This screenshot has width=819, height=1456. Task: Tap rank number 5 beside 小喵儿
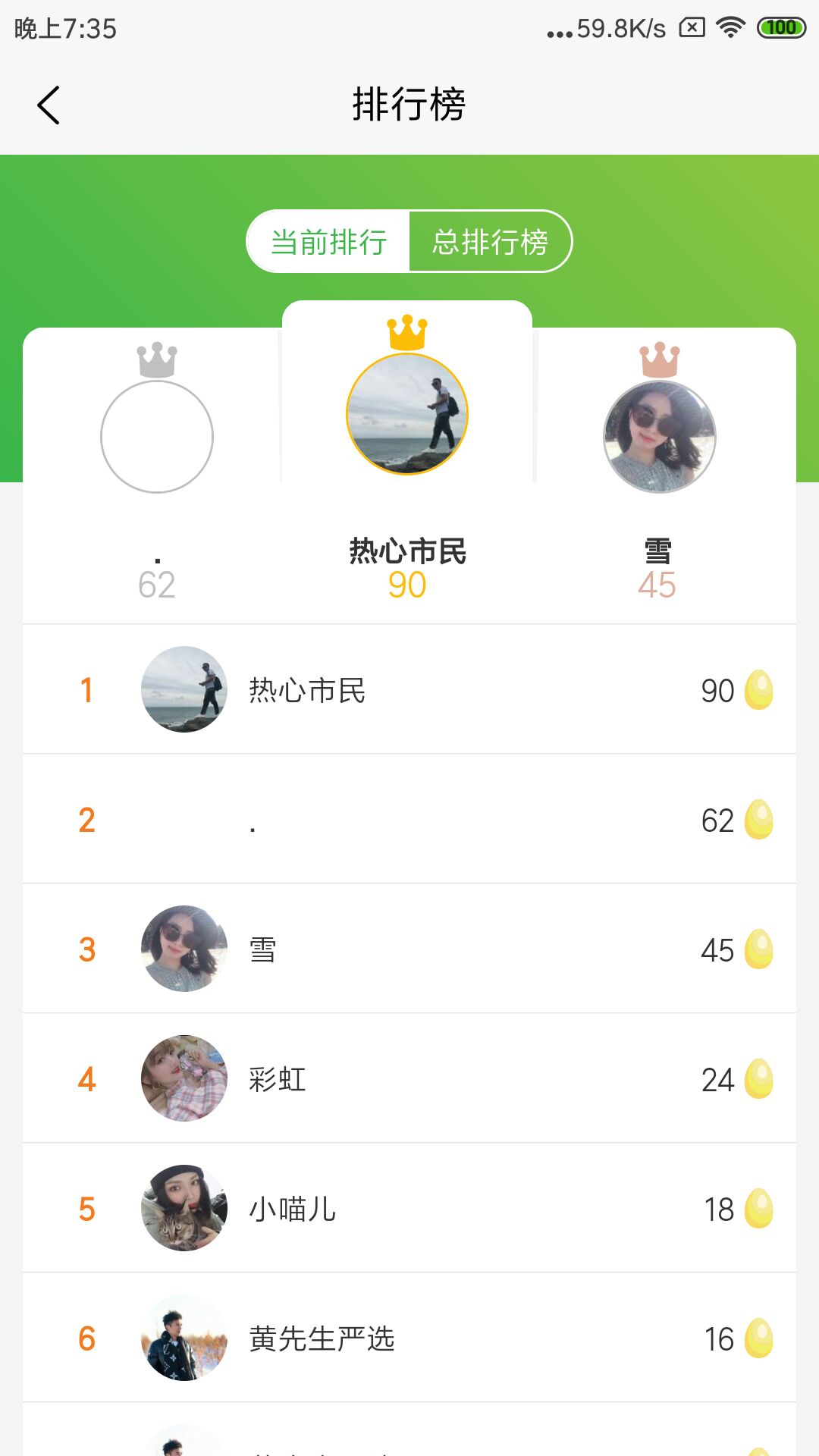point(86,1208)
